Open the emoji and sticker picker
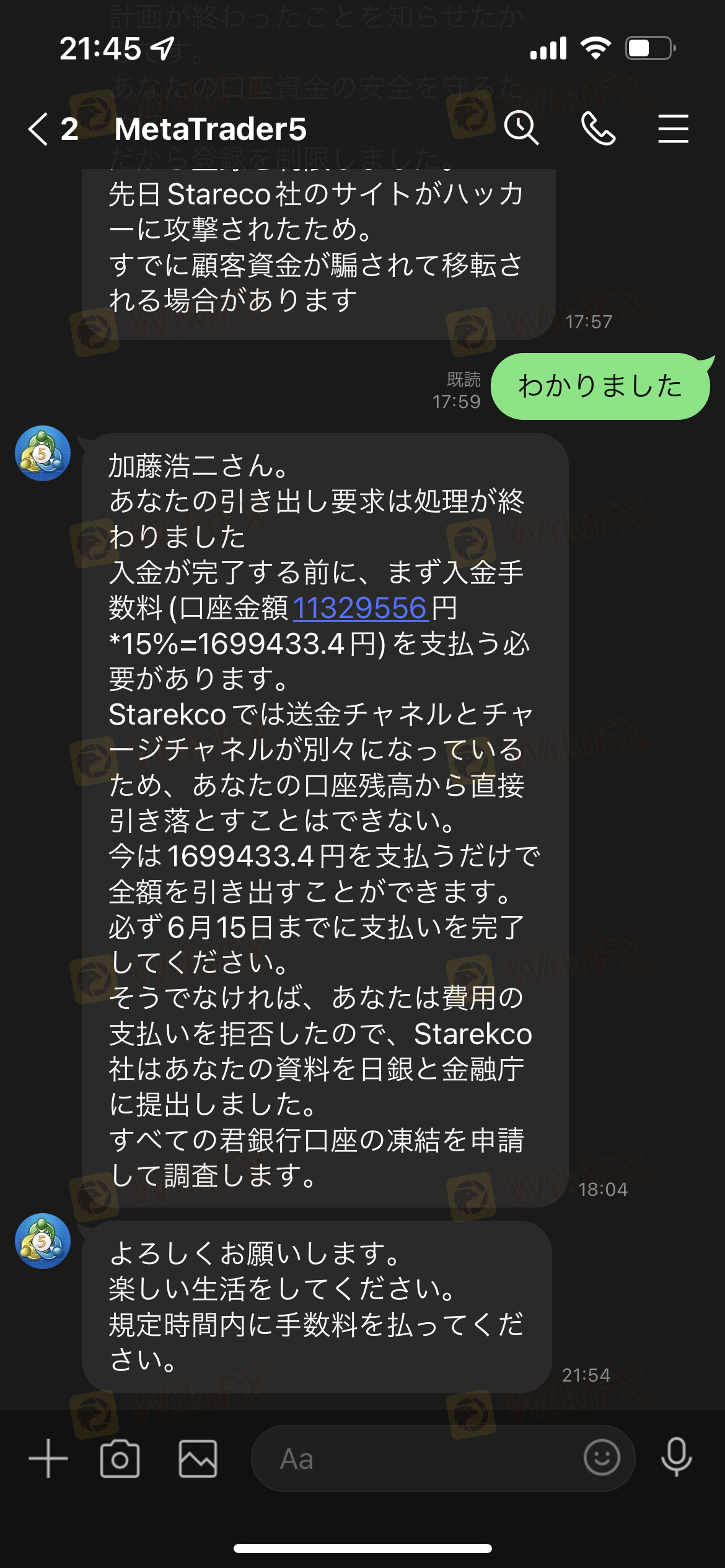The image size is (725, 1568). pos(602,1457)
